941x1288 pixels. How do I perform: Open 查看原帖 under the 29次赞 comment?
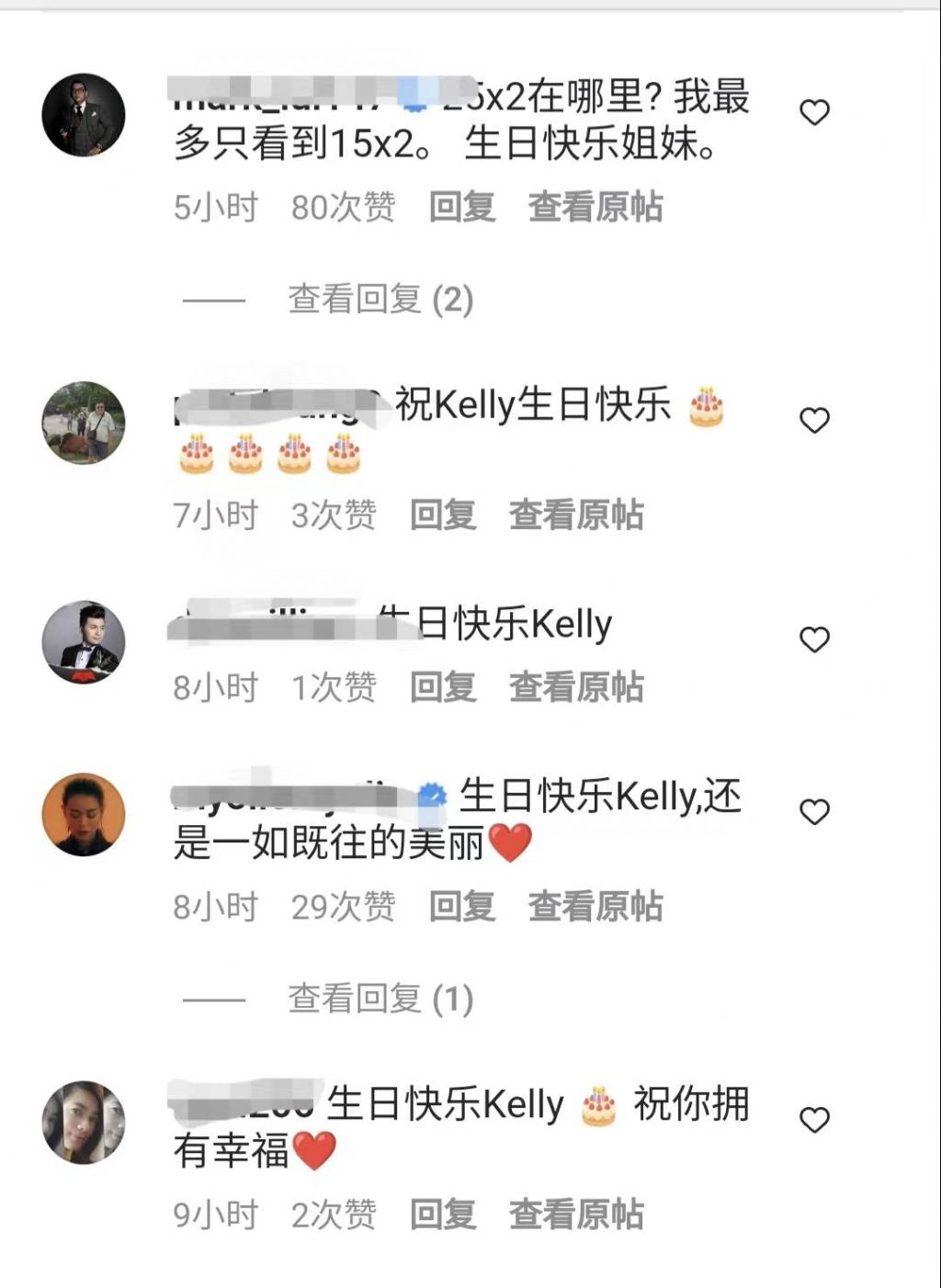point(595,907)
